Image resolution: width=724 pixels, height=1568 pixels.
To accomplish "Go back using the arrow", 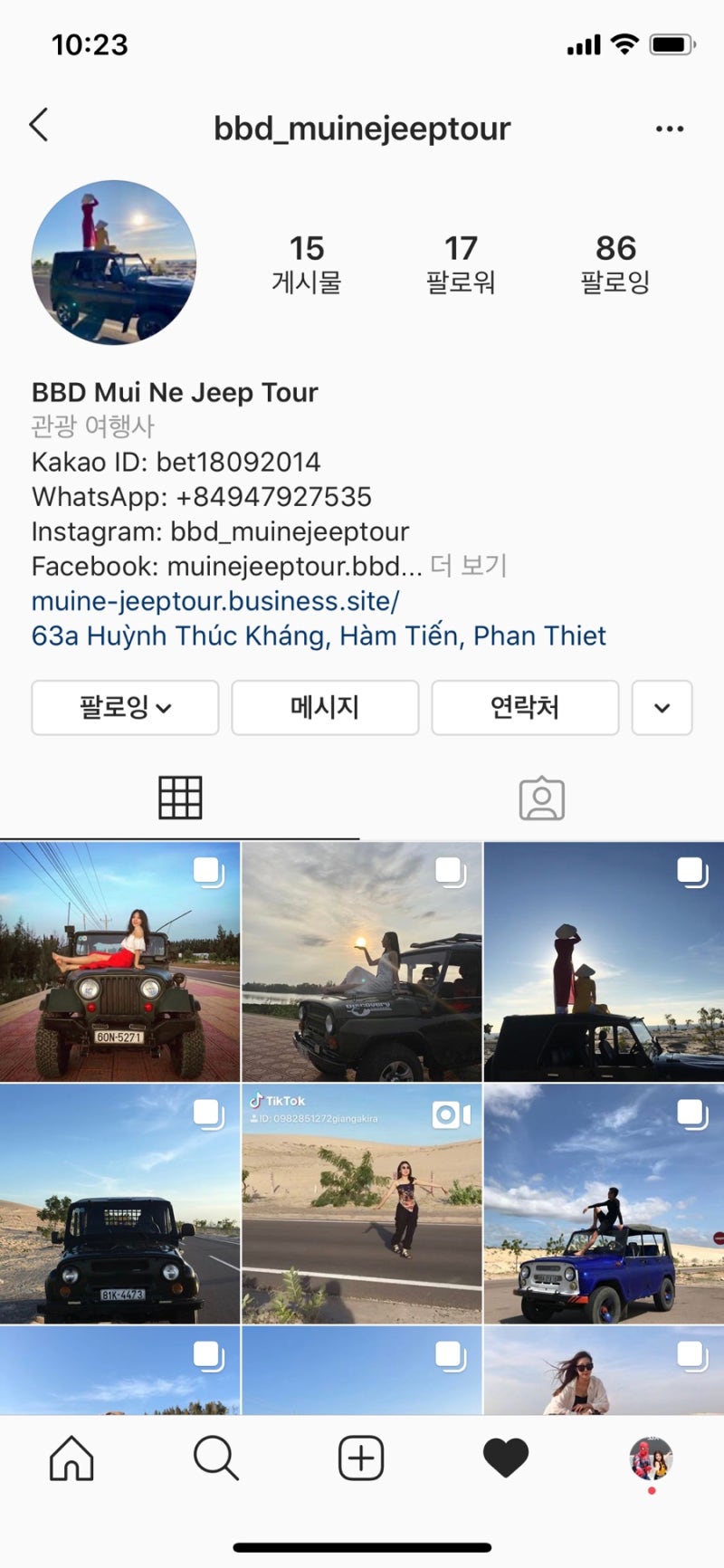I will [38, 126].
